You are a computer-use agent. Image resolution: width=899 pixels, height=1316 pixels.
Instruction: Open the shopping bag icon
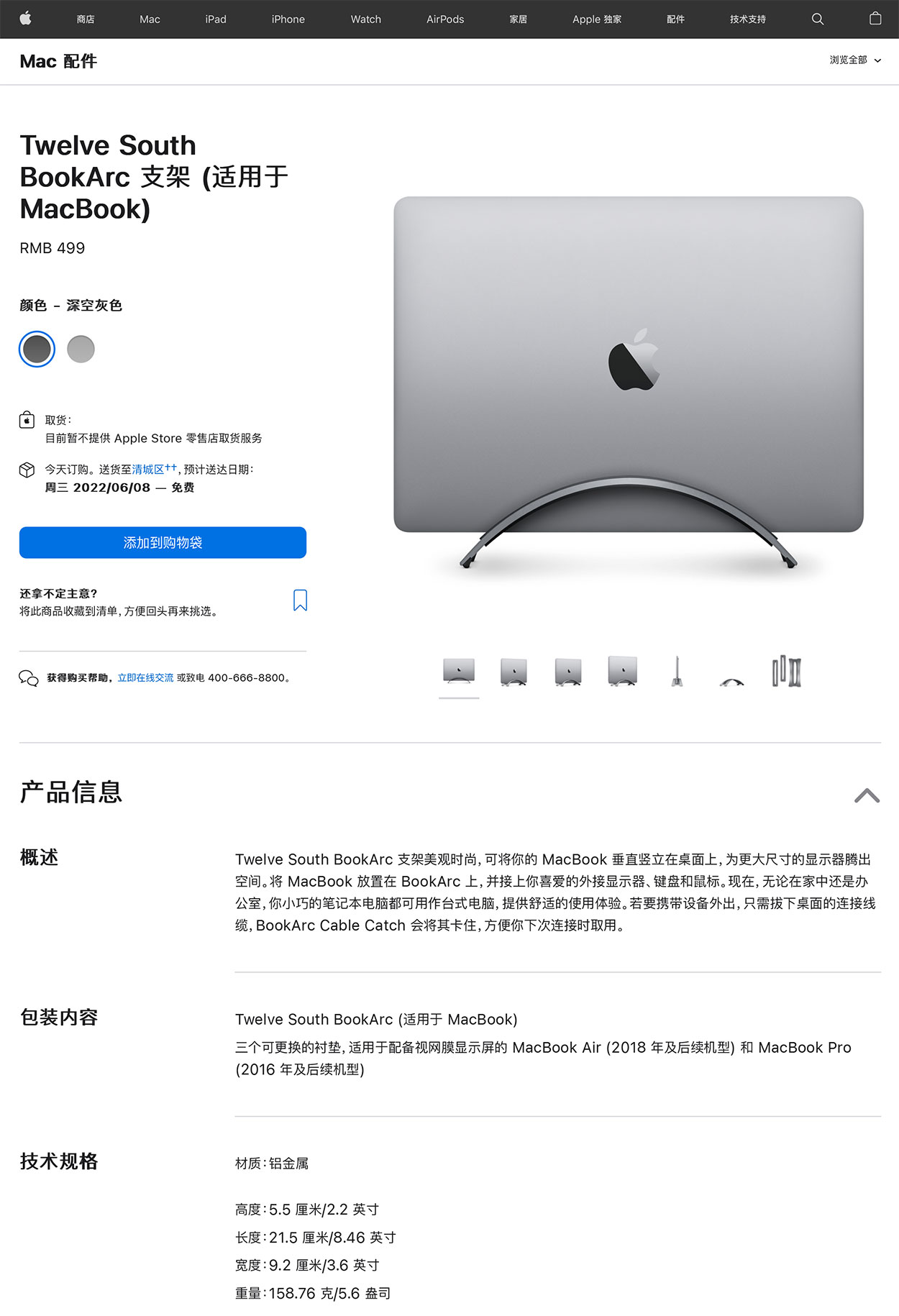[875, 19]
